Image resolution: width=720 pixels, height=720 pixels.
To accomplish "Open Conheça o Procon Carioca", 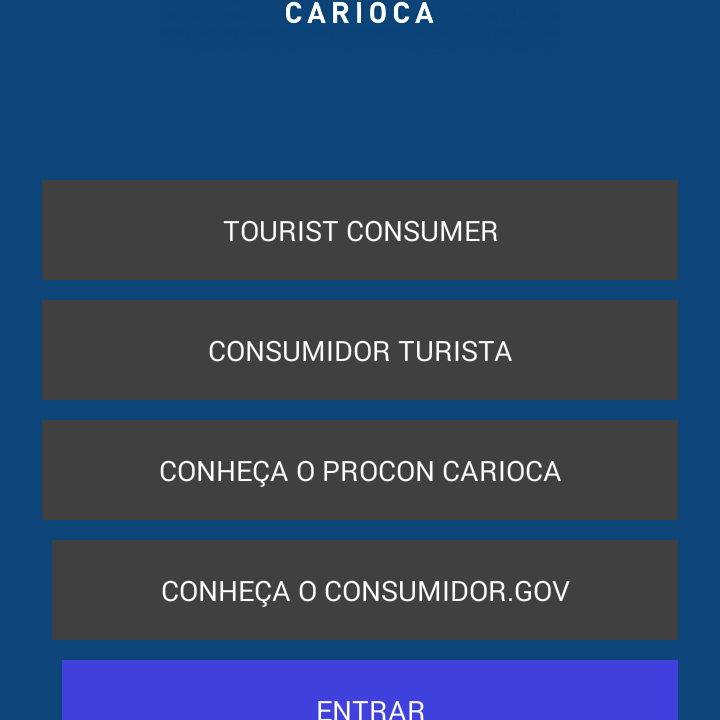I will click(x=360, y=470).
